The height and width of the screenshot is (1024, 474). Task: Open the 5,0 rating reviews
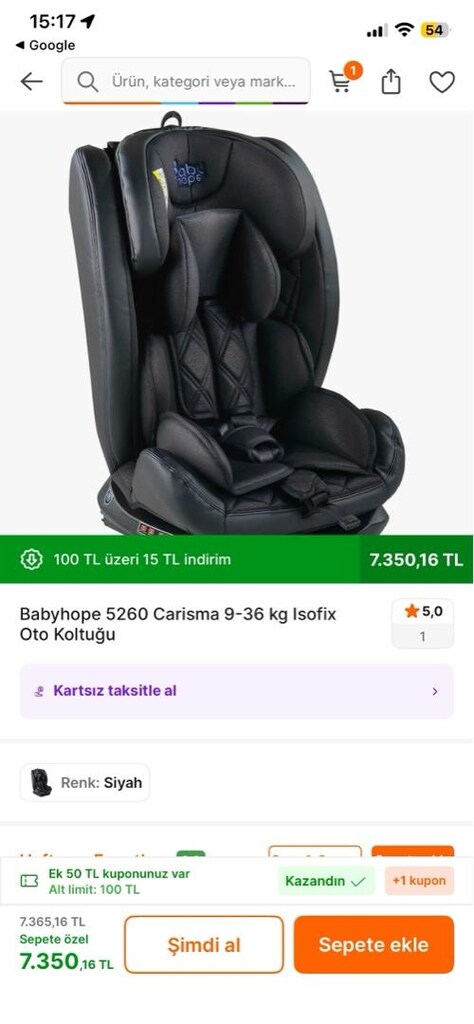pyautogui.click(x=422, y=623)
